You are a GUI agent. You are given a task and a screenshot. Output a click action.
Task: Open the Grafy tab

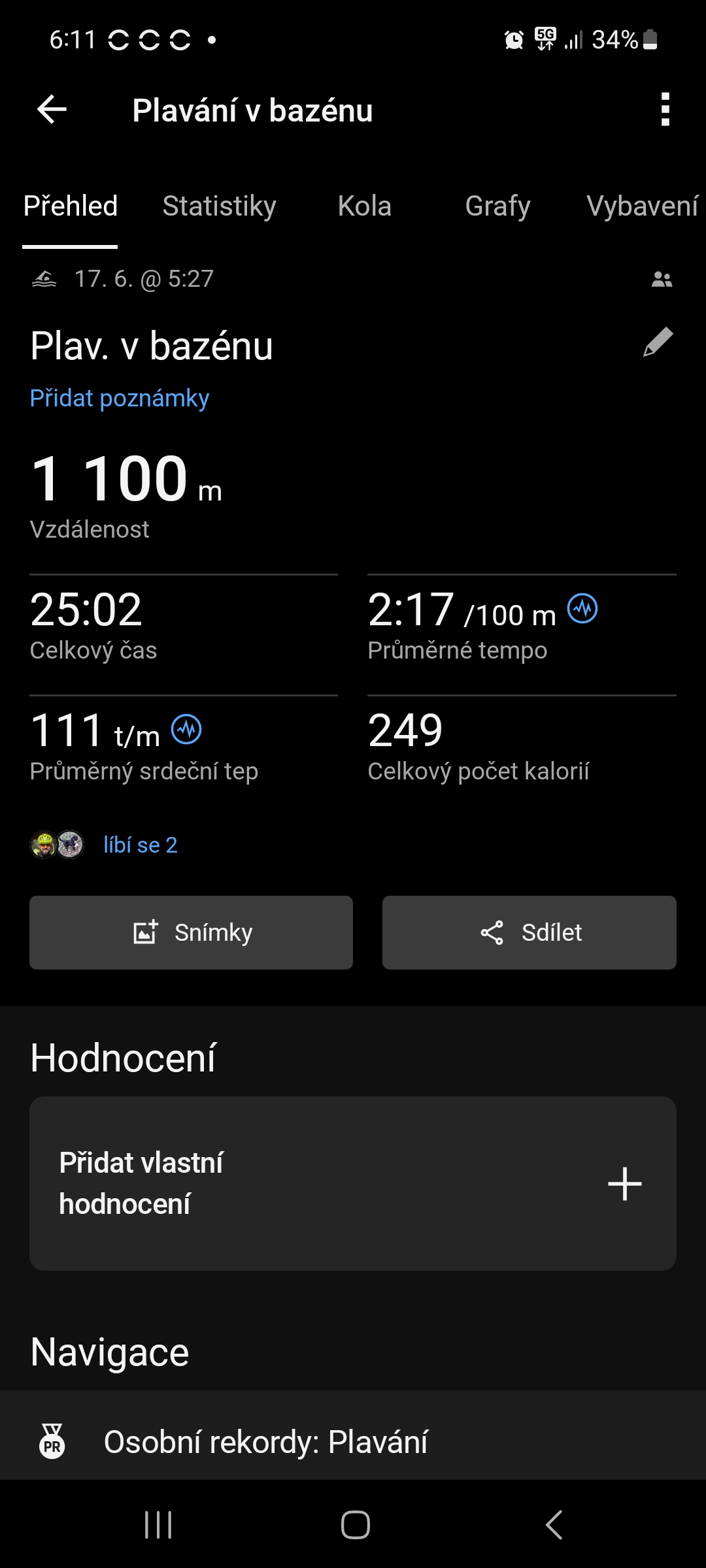497,206
